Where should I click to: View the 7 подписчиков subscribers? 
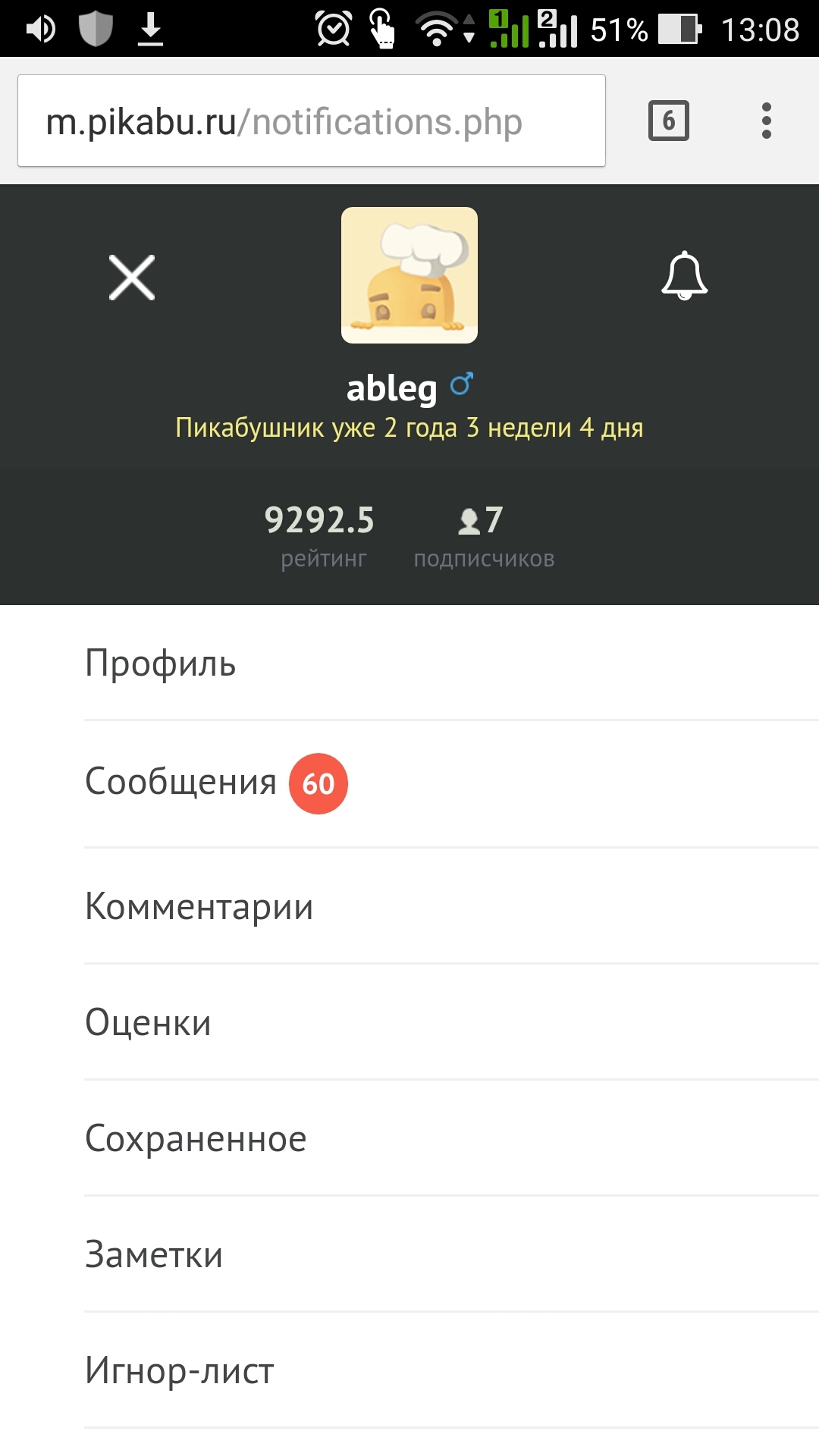coord(483,535)
